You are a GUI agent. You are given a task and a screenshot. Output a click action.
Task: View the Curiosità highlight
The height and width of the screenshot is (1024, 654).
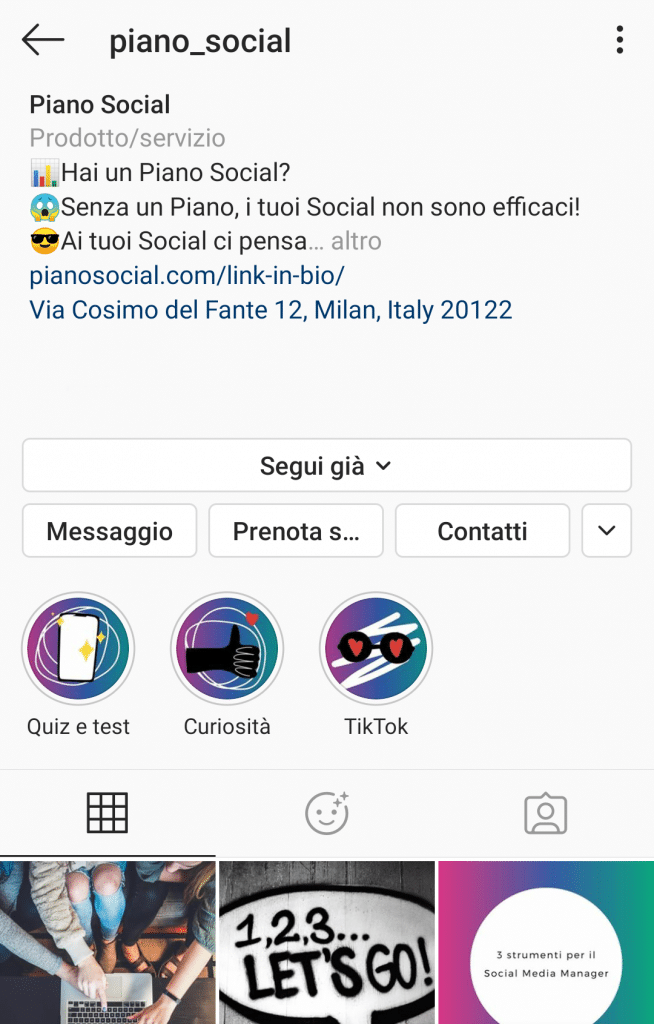pyautogui.click(x=227, y=649)
